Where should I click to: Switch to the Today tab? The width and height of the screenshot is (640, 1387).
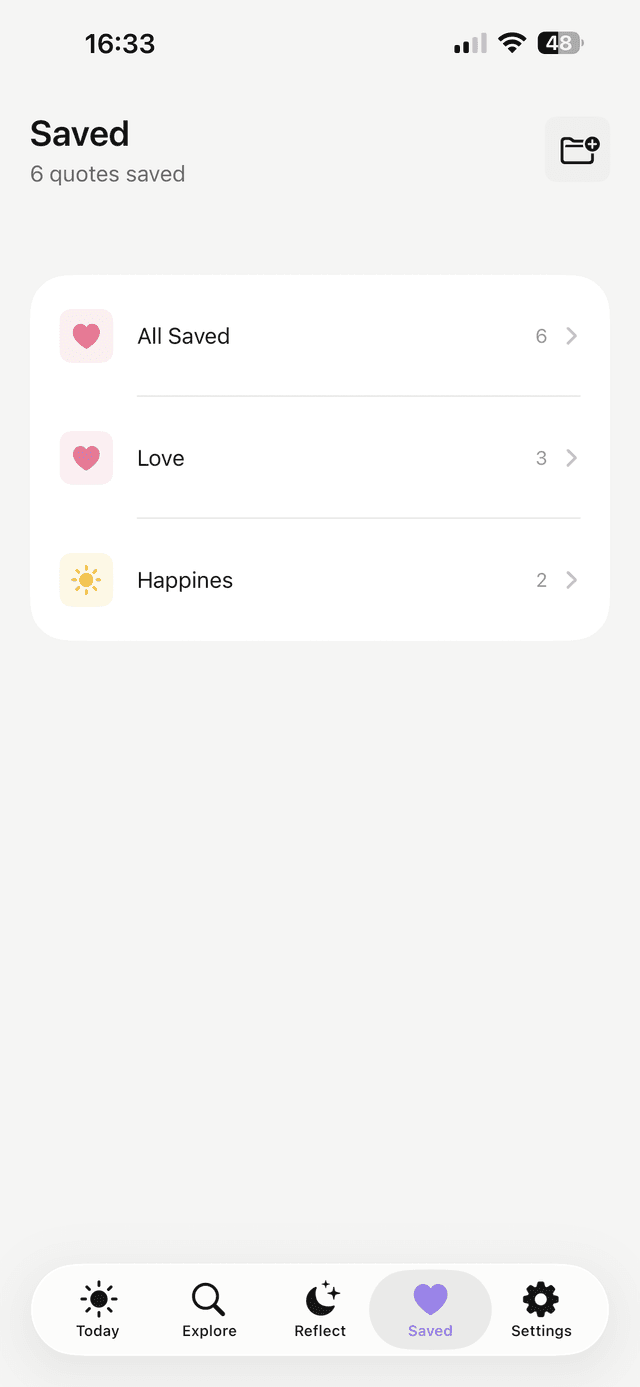(98, 1309)
